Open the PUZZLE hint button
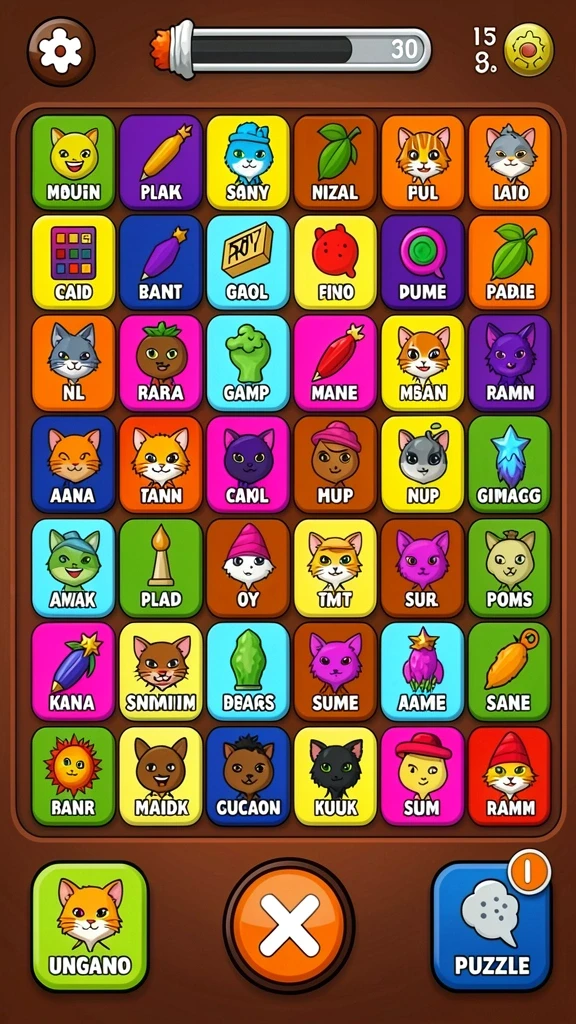 pyautogui.click(x=491, y=926)
